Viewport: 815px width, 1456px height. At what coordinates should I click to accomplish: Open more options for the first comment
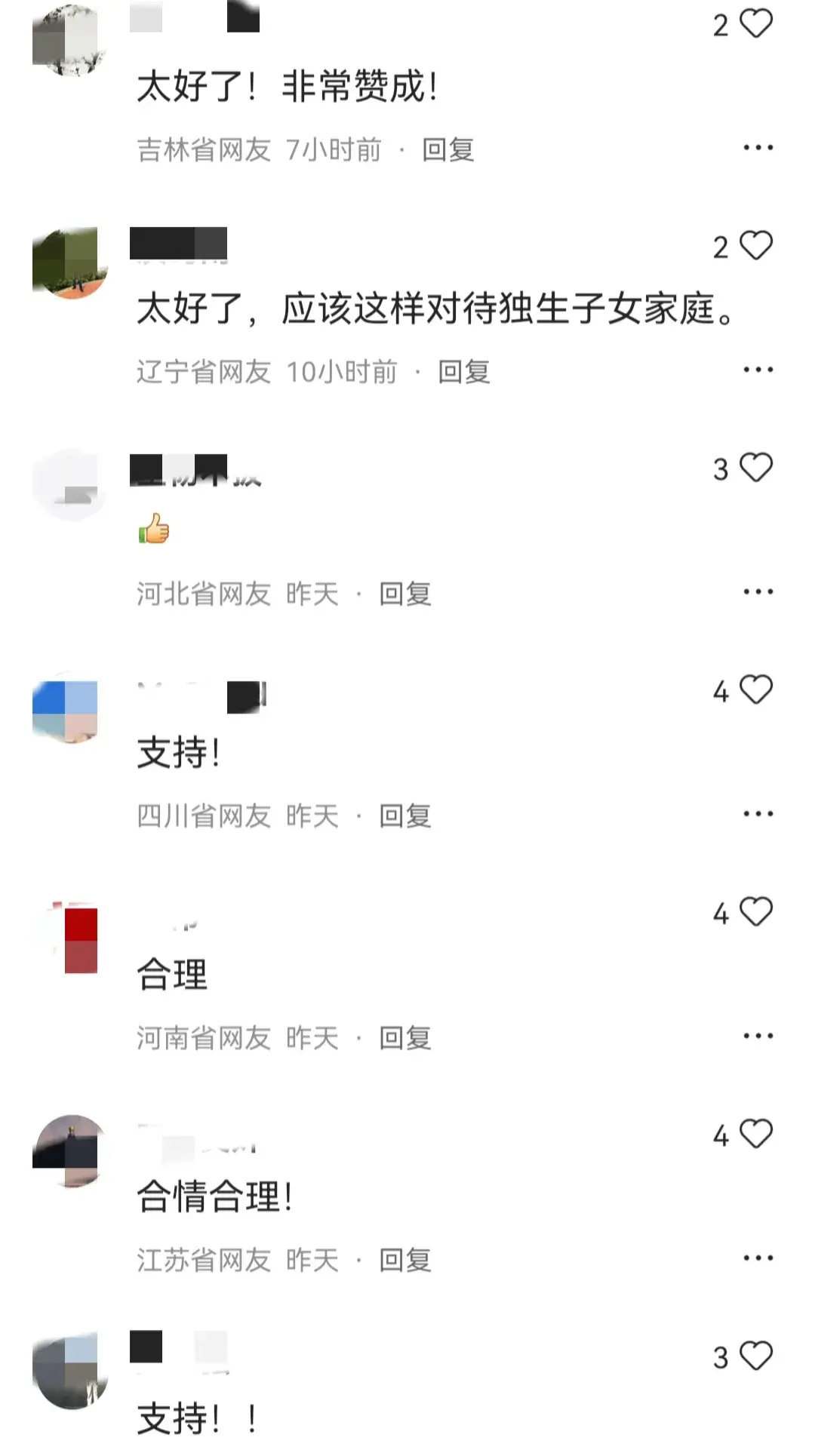[756, 148]
